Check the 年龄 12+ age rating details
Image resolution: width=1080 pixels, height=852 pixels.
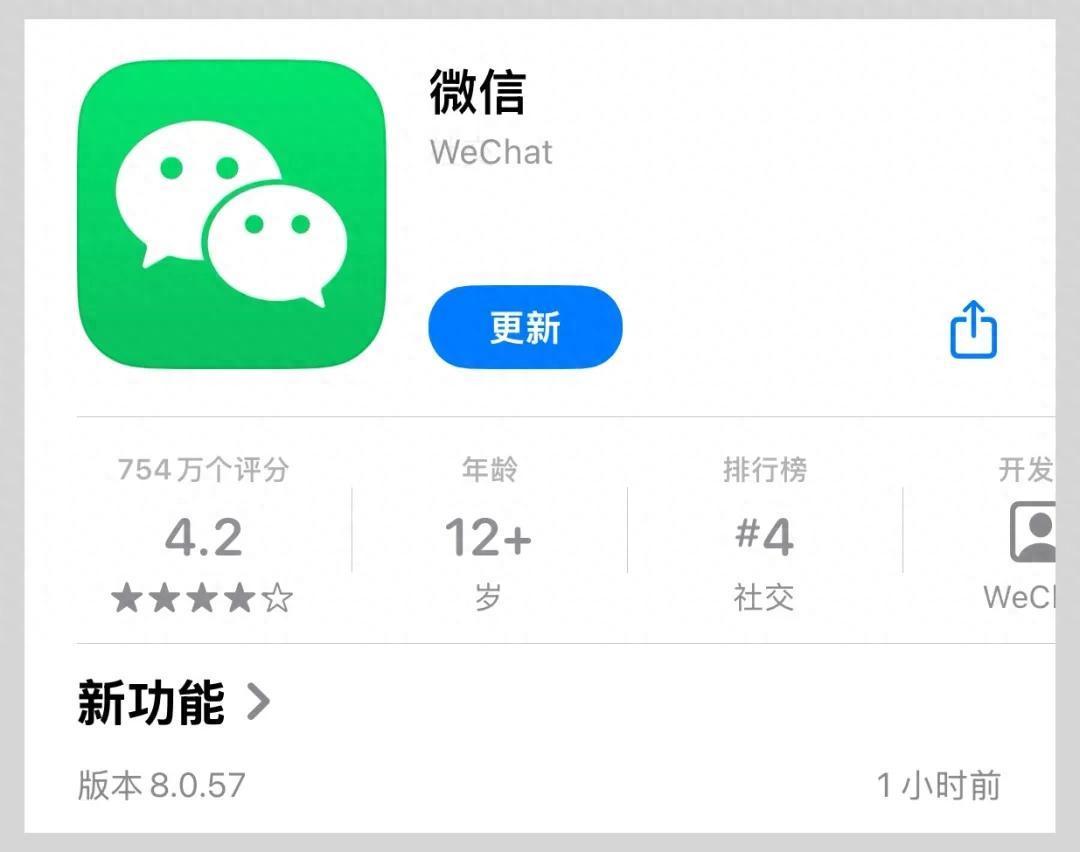click(x=488, y=537)
